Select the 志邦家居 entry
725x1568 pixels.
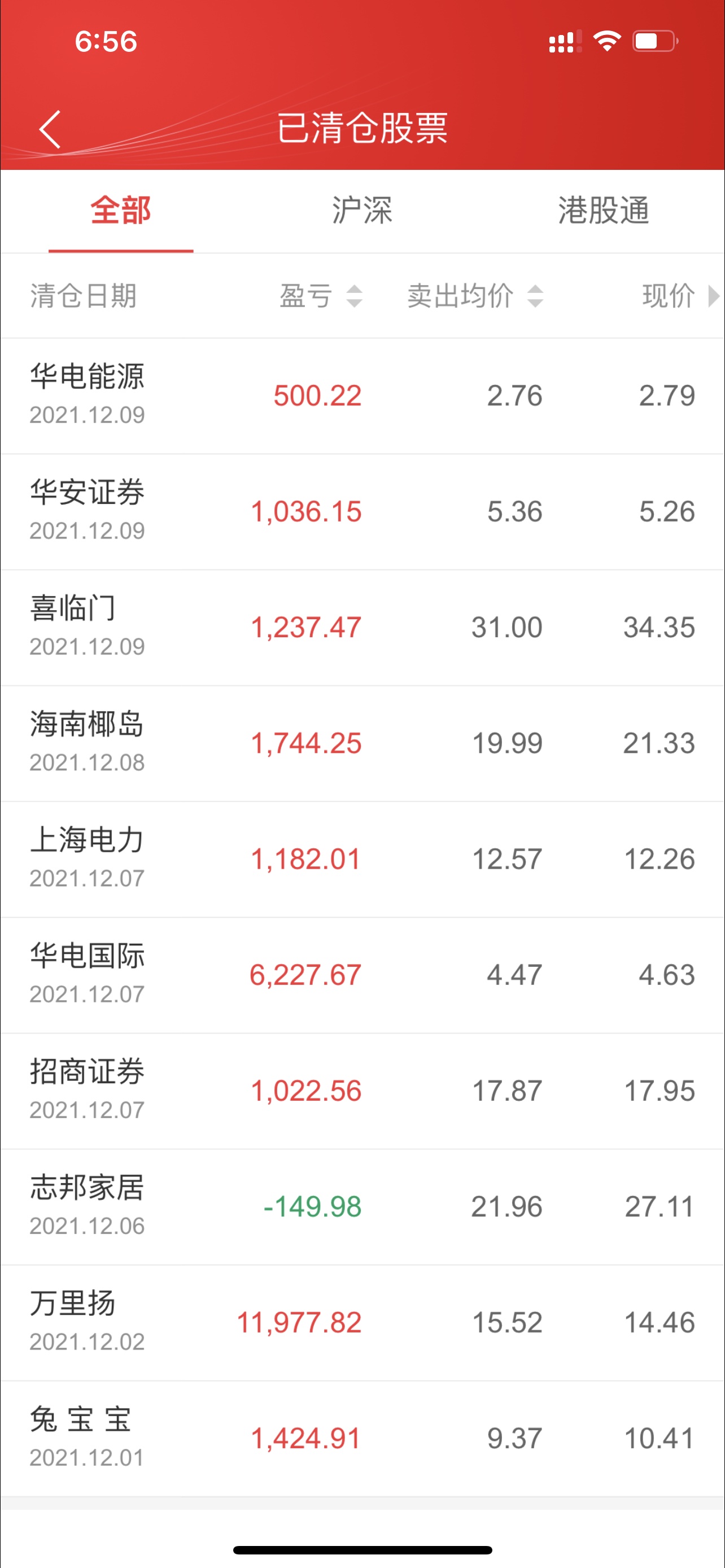click(x=362, y=1207)
